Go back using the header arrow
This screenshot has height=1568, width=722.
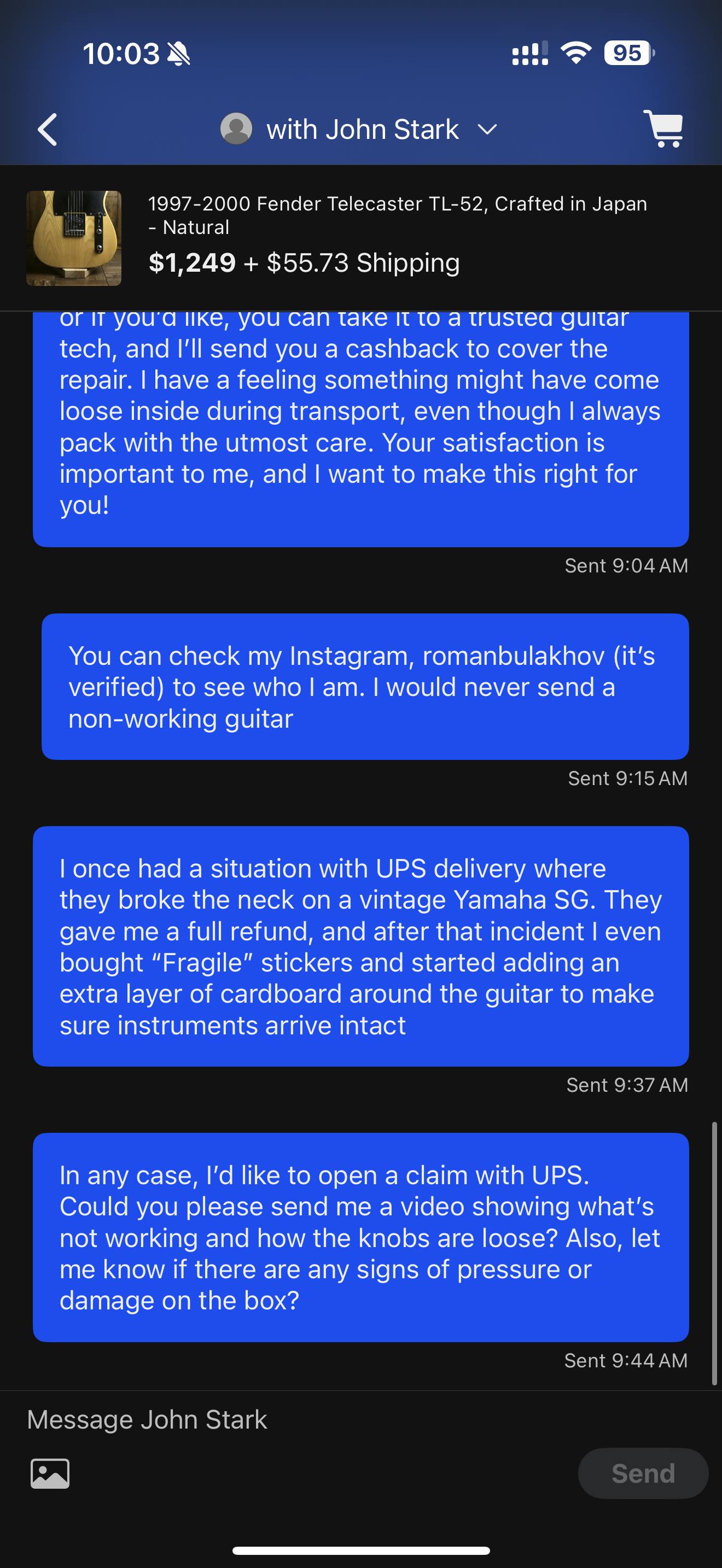click(48, 130)
